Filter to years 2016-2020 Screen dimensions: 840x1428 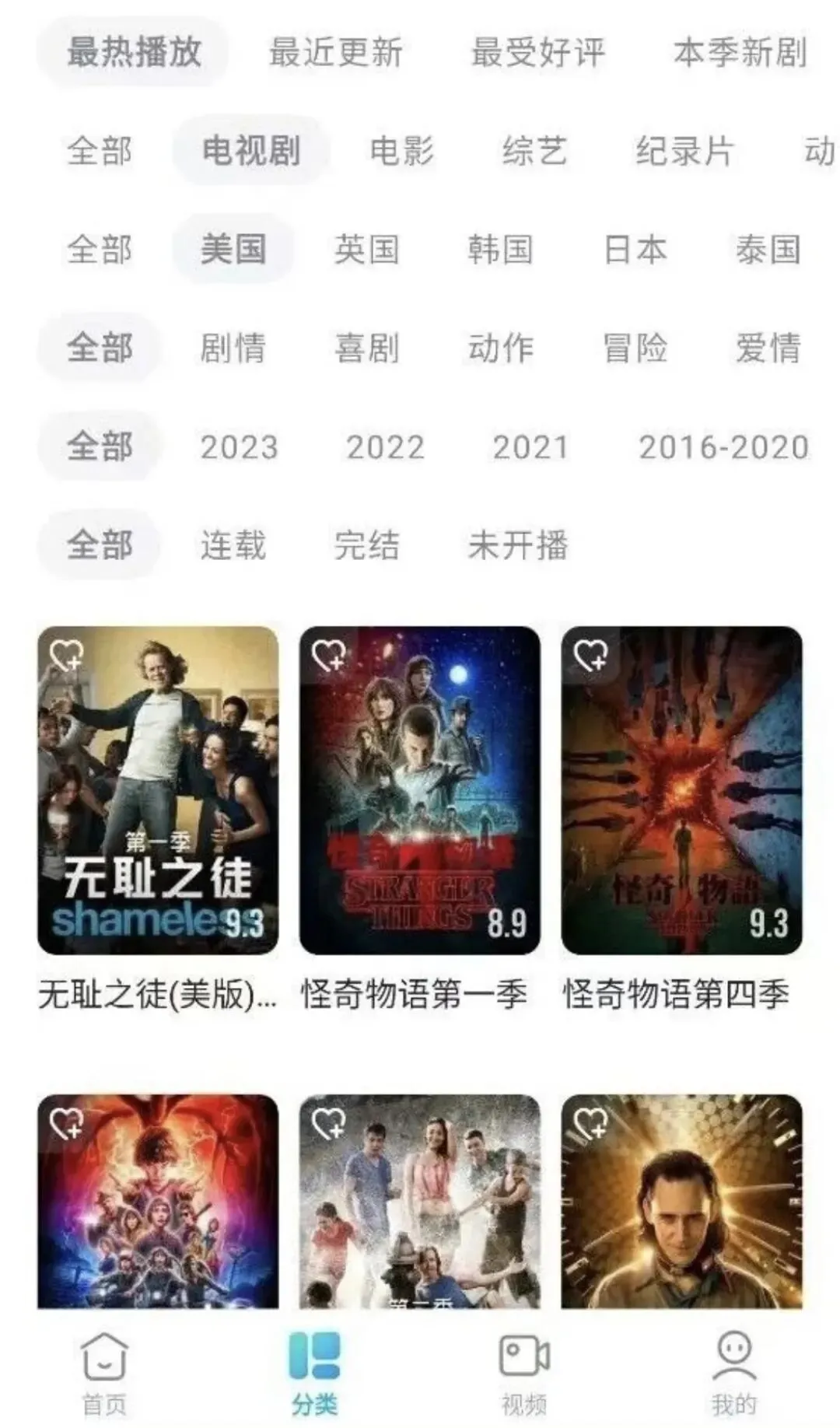[723, 447]
